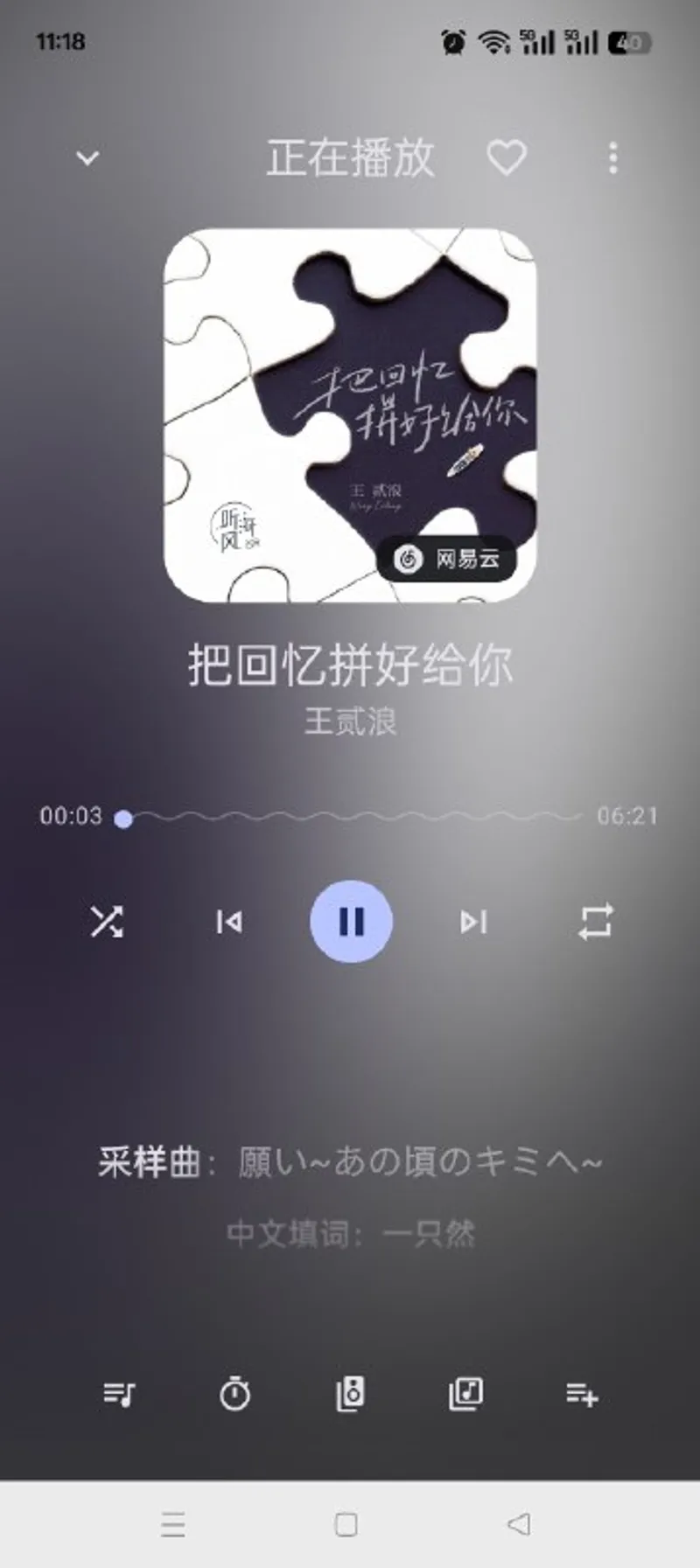Tap the artist name 王贰浪
The height and width of the screenshot is (1568, 700).
pos(350,724)
